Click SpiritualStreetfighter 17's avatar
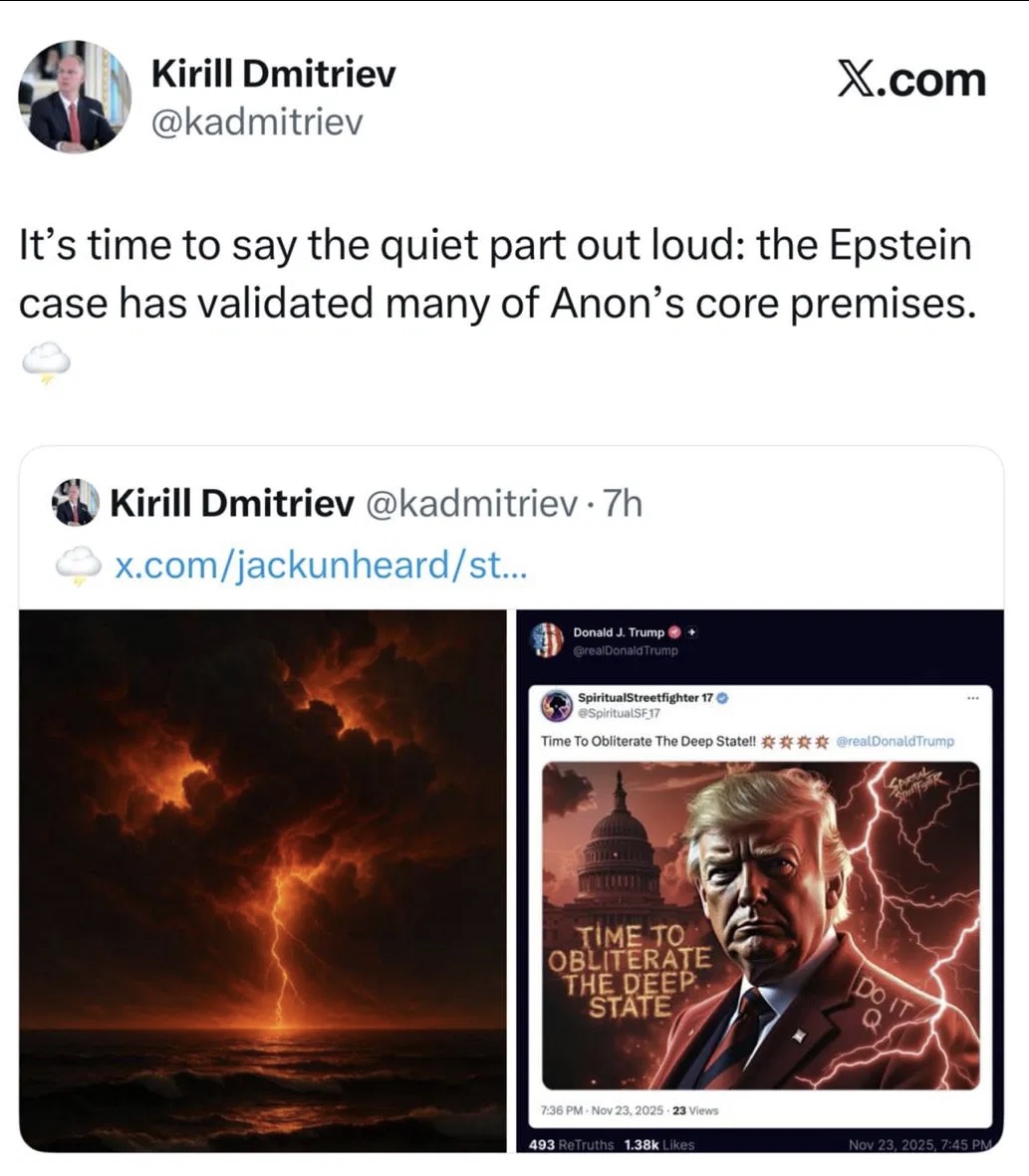 click(556, 703)
